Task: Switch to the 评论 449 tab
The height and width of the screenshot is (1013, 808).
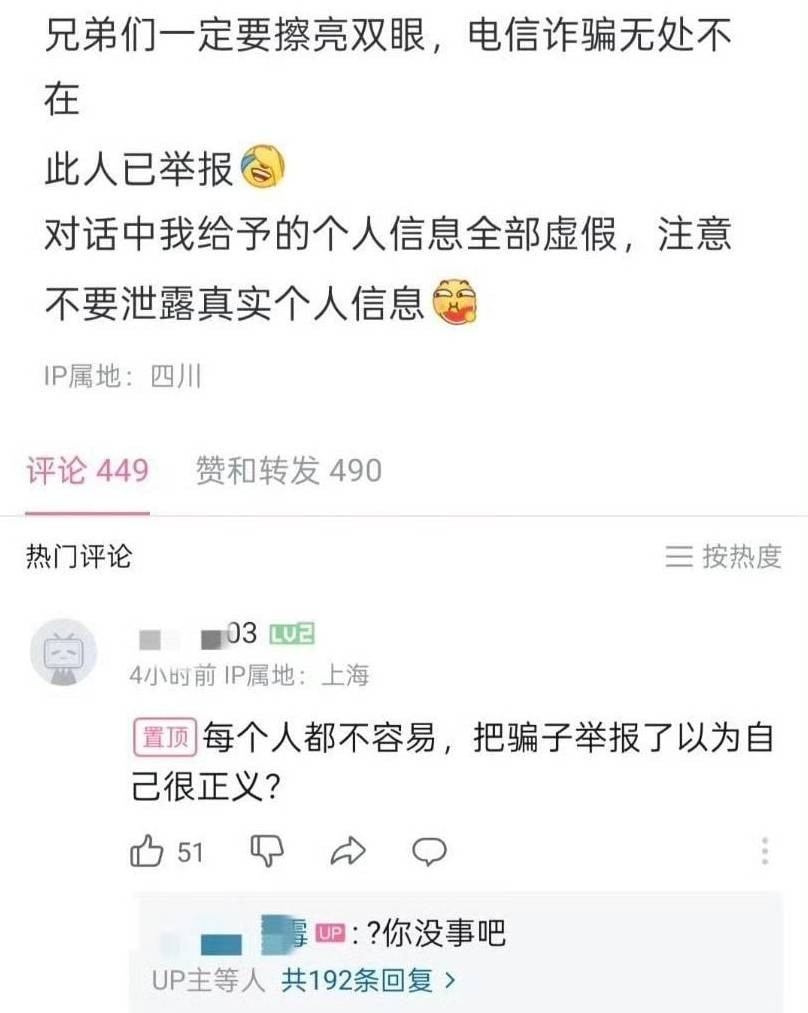Action: pos(87,470)
